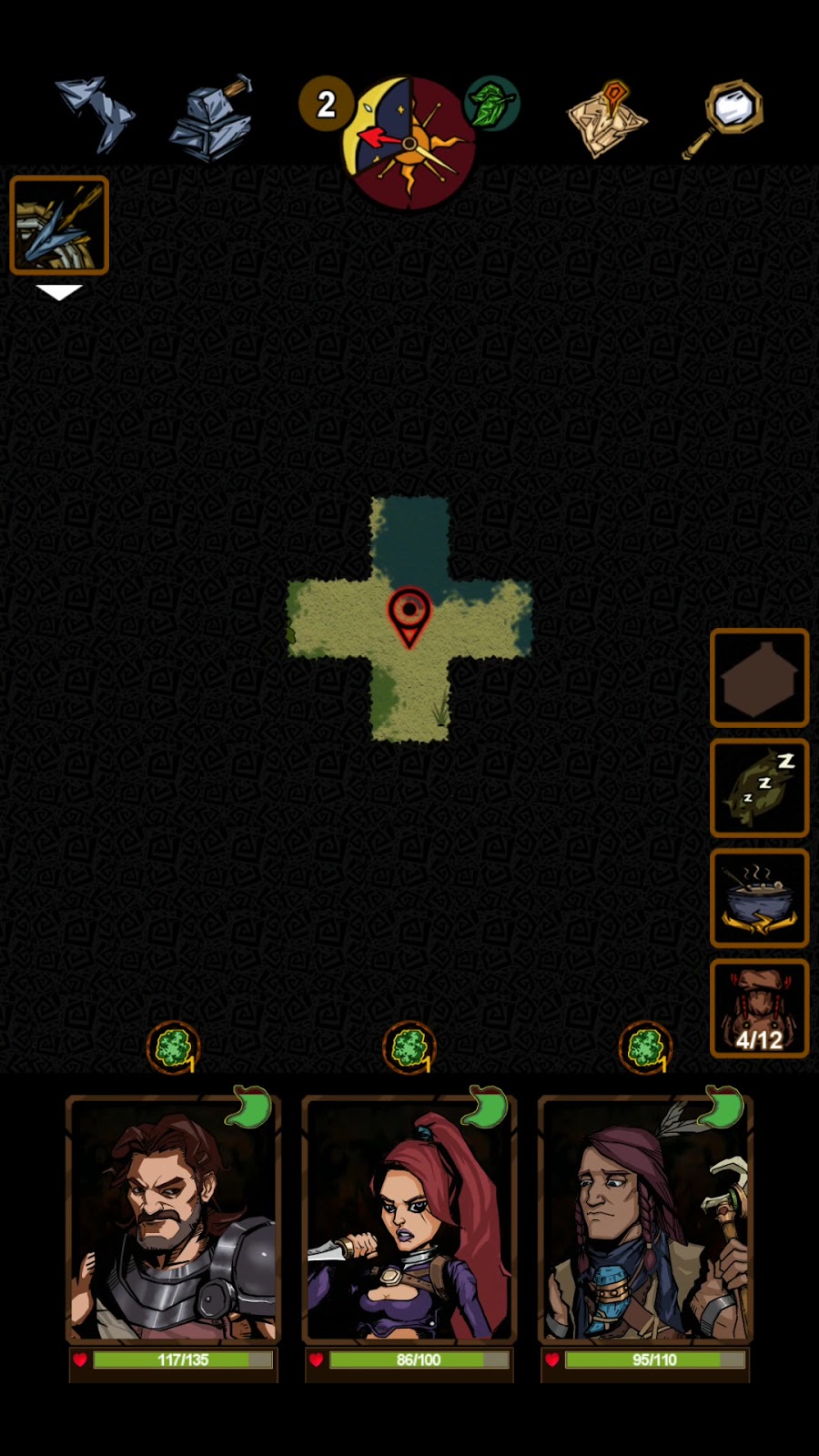The height and width of the screenshot is (1456, 819).
Task: Open the house shelter button
Action: pyautogui.click(x=759, y=678)
